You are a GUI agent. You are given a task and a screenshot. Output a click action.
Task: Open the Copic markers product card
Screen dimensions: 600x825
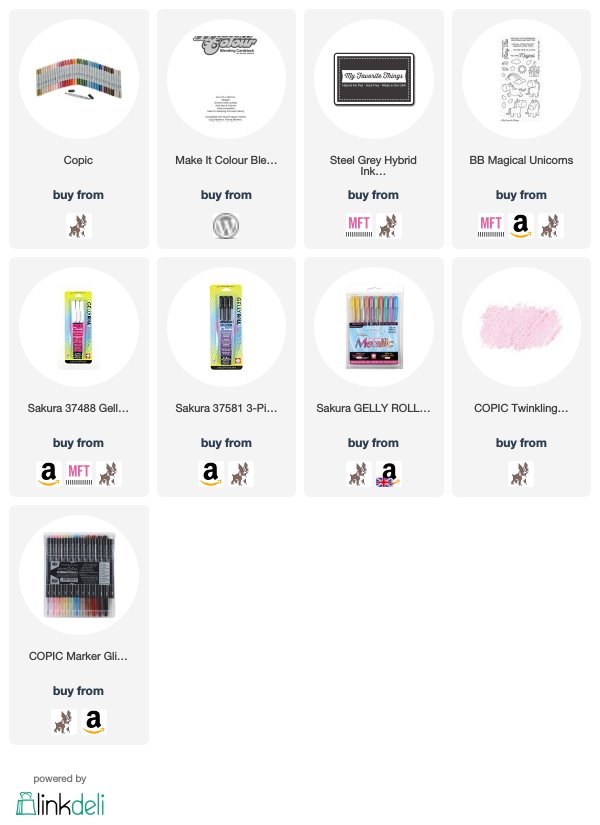tap(79, 80)
